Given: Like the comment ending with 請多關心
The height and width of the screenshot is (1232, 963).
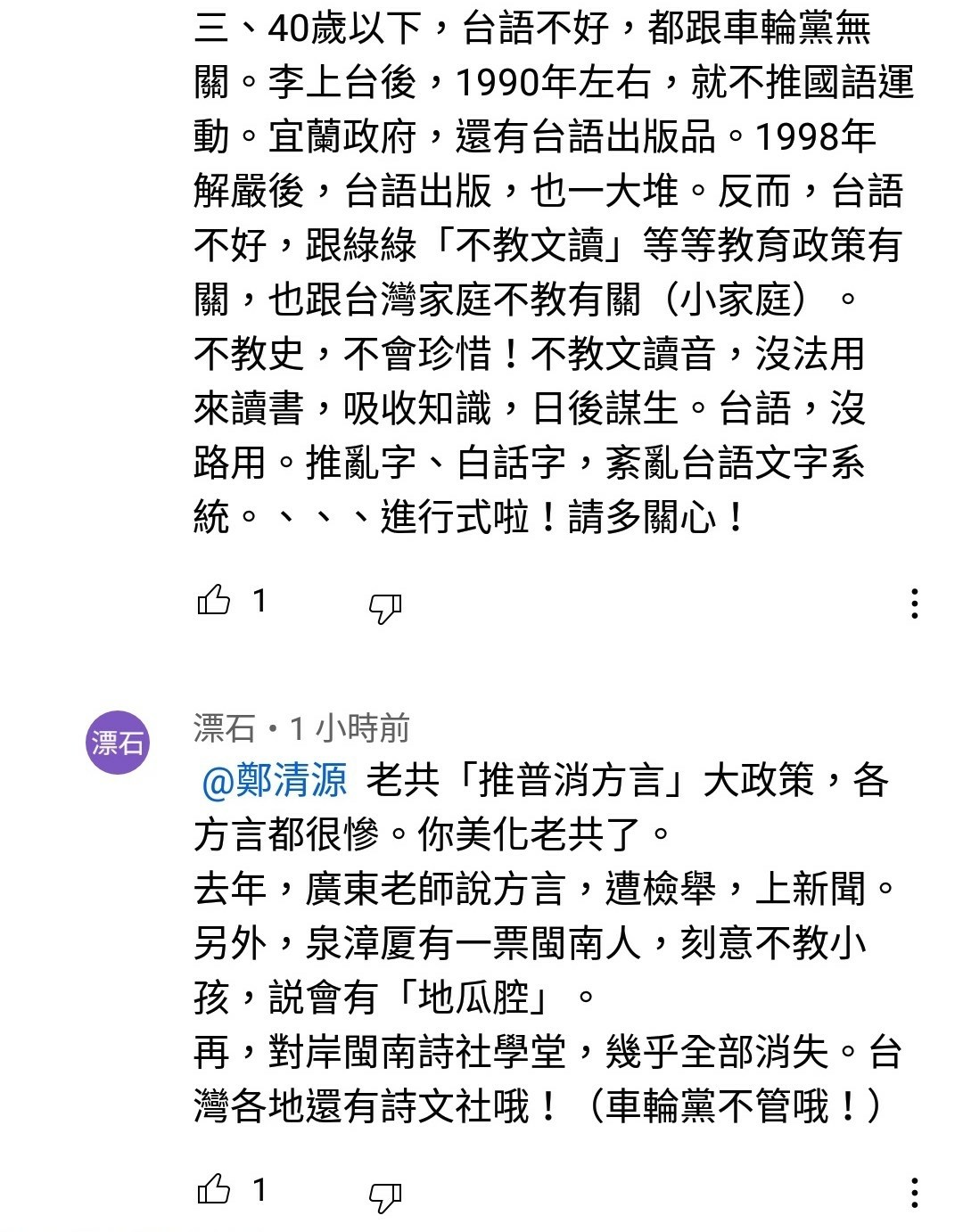Looking at the screenshot, I should tap(214, 601).
